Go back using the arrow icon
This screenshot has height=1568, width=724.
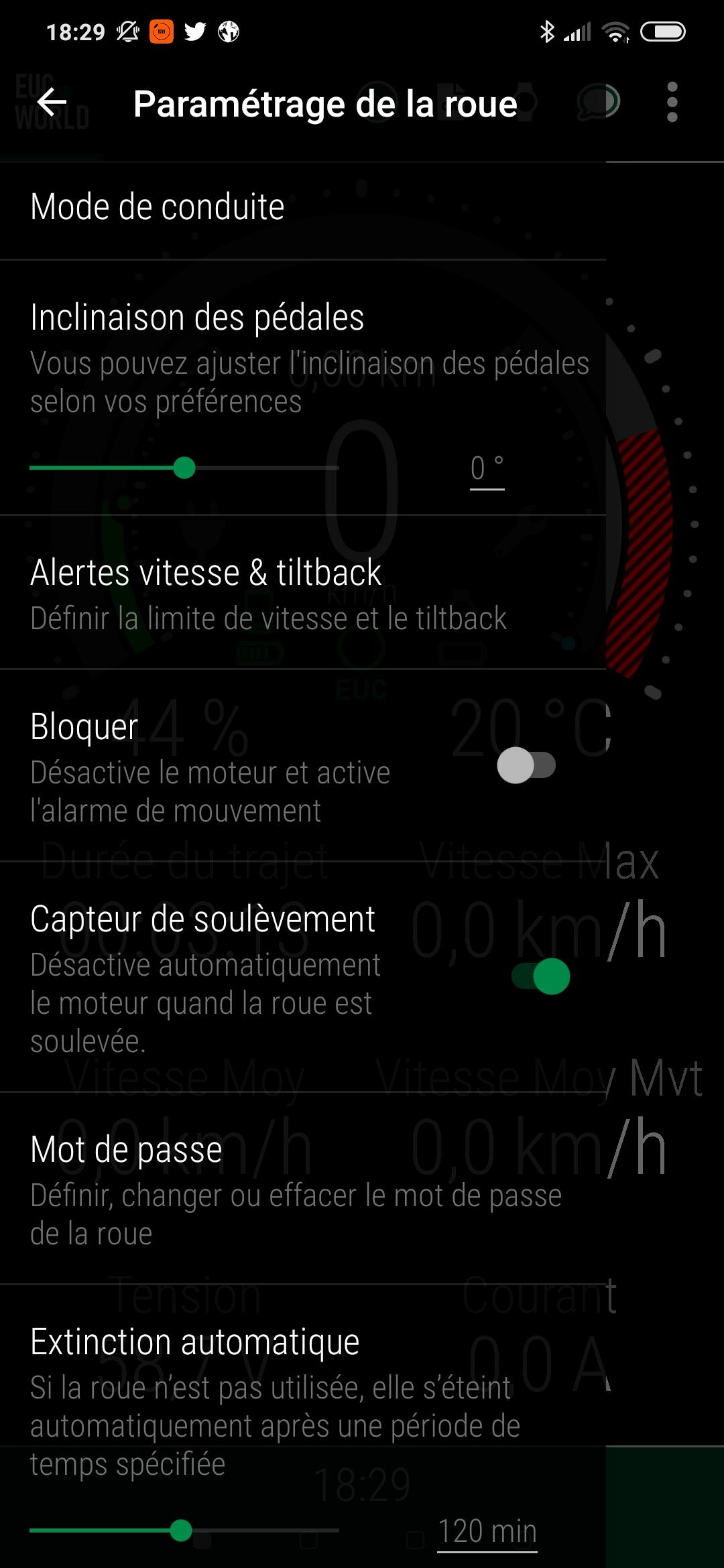coord(52,103)
